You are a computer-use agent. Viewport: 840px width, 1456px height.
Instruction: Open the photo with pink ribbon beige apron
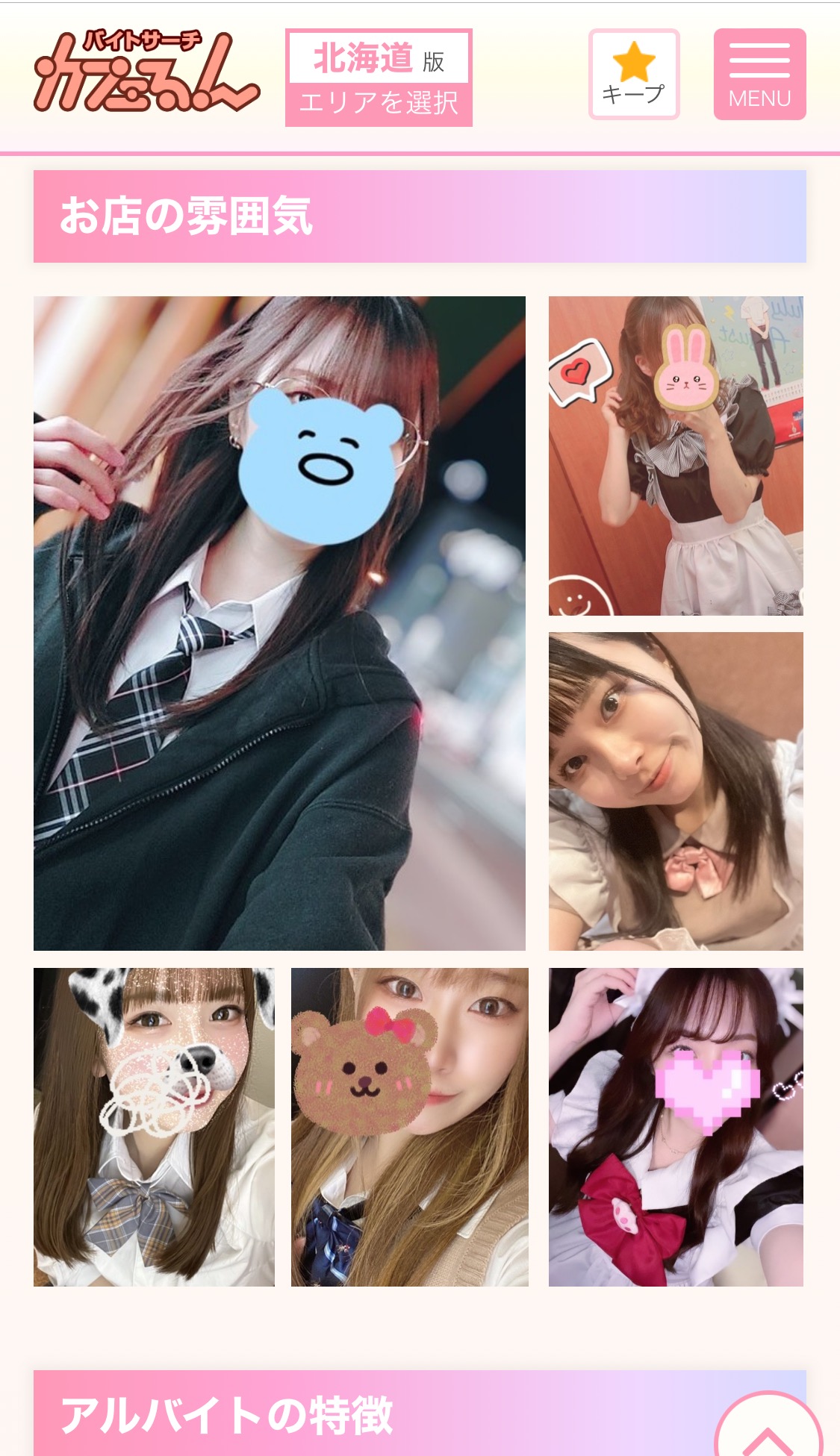click(x=676, y=791)
